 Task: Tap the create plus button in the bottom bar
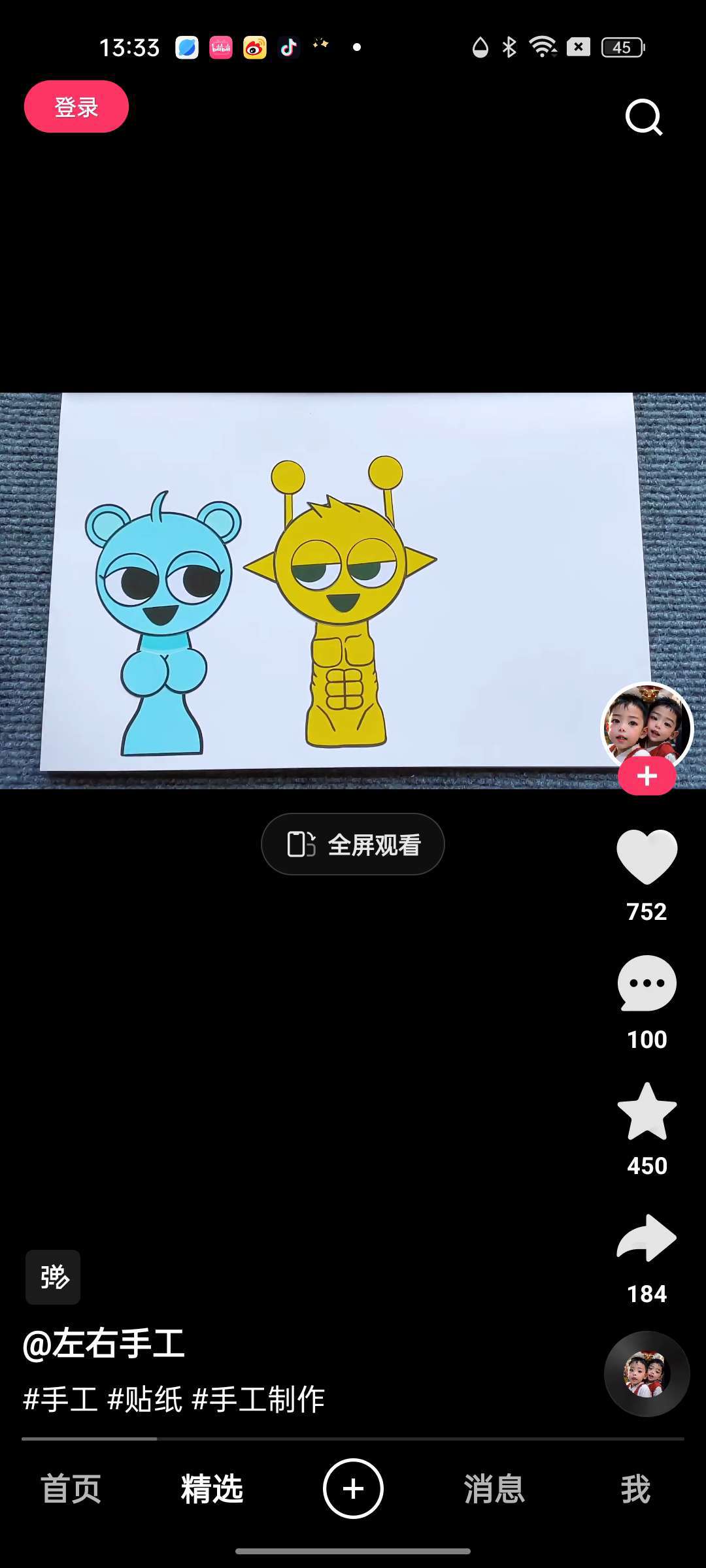353,1489
